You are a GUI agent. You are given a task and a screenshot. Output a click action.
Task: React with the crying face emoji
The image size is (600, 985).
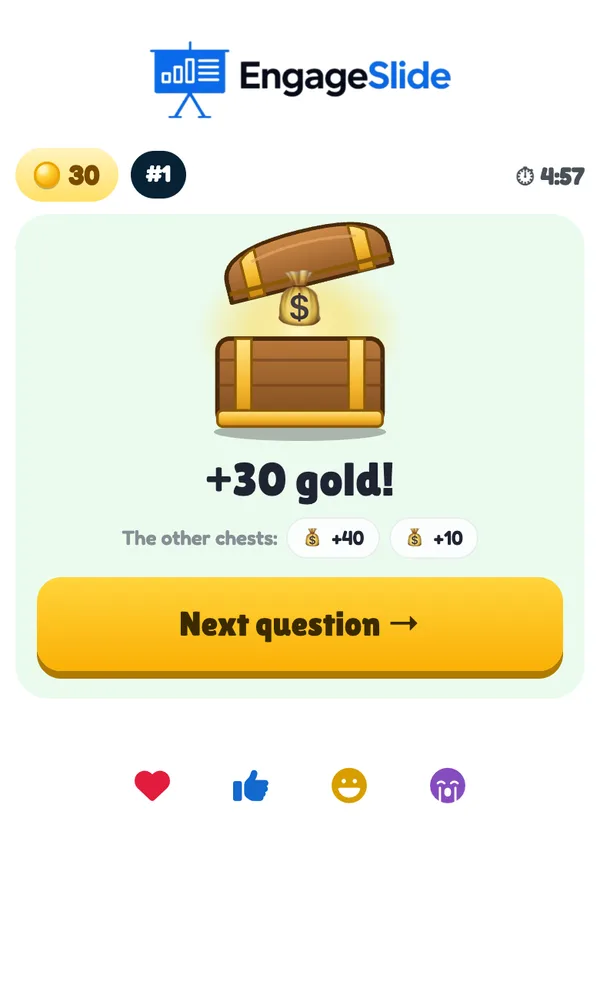(447, 785)
